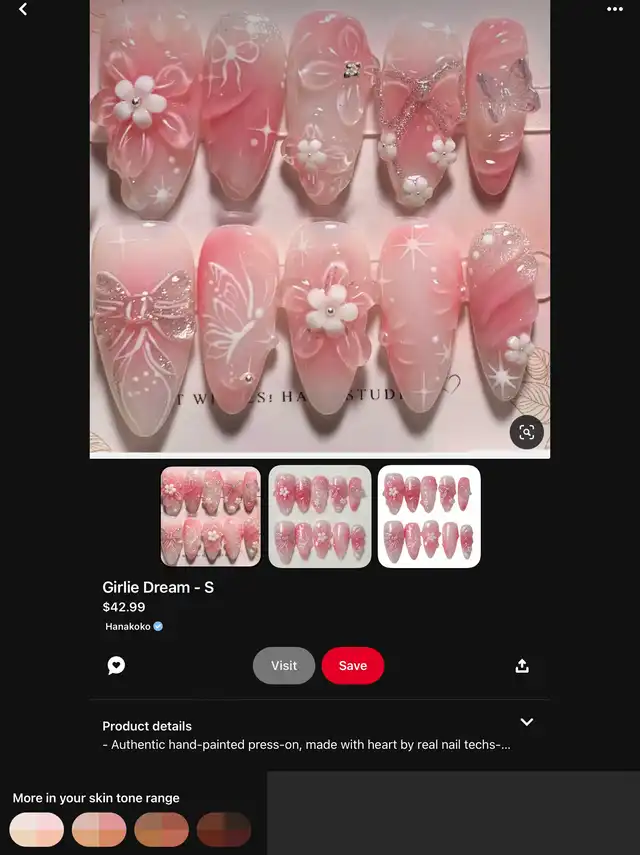The height and width of the screenshot is (855, 640).
Task: Expand the Product details section
Action: click(x=527, y=722)
